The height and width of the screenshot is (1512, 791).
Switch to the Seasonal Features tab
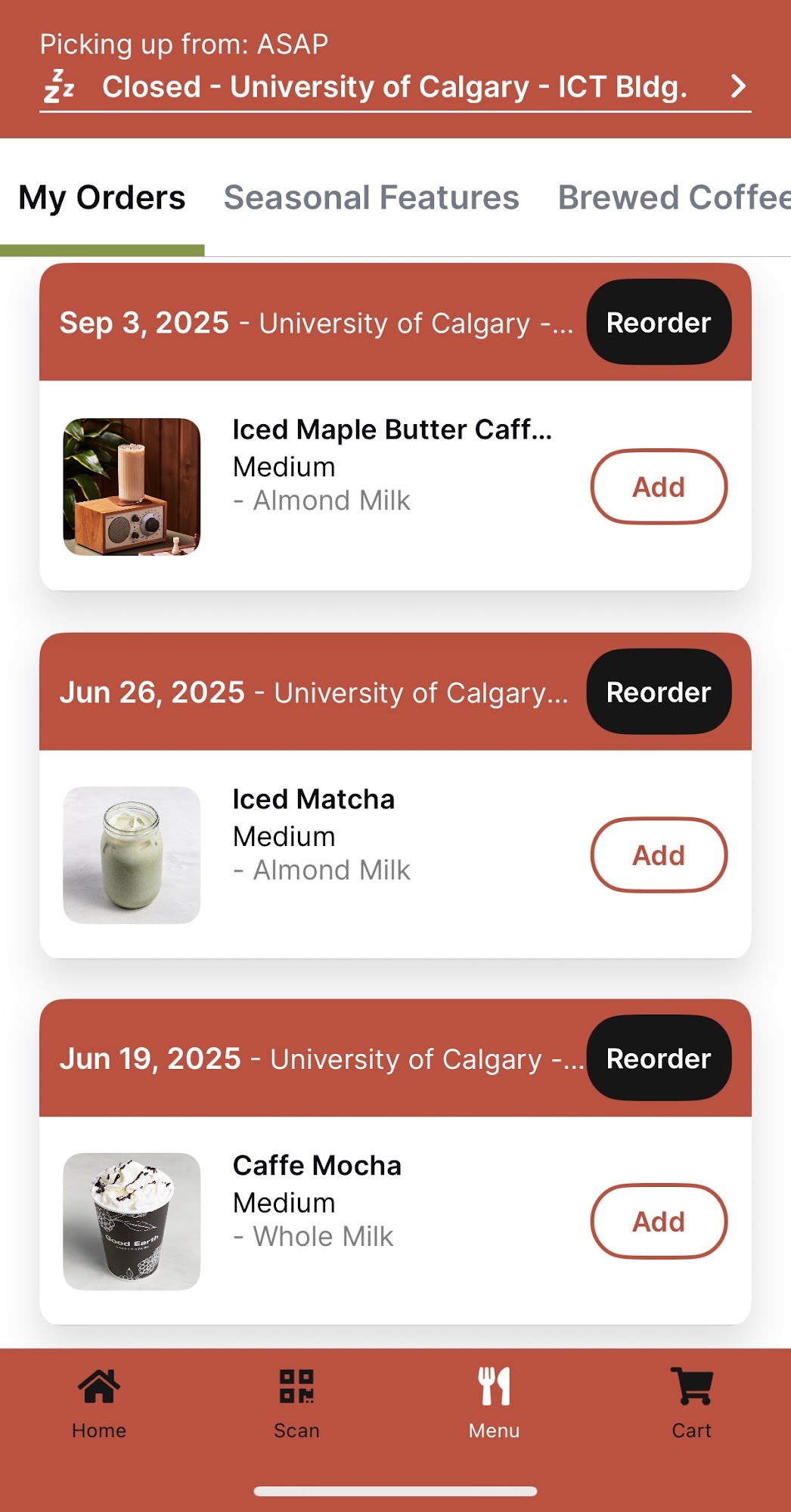(371, 198)
